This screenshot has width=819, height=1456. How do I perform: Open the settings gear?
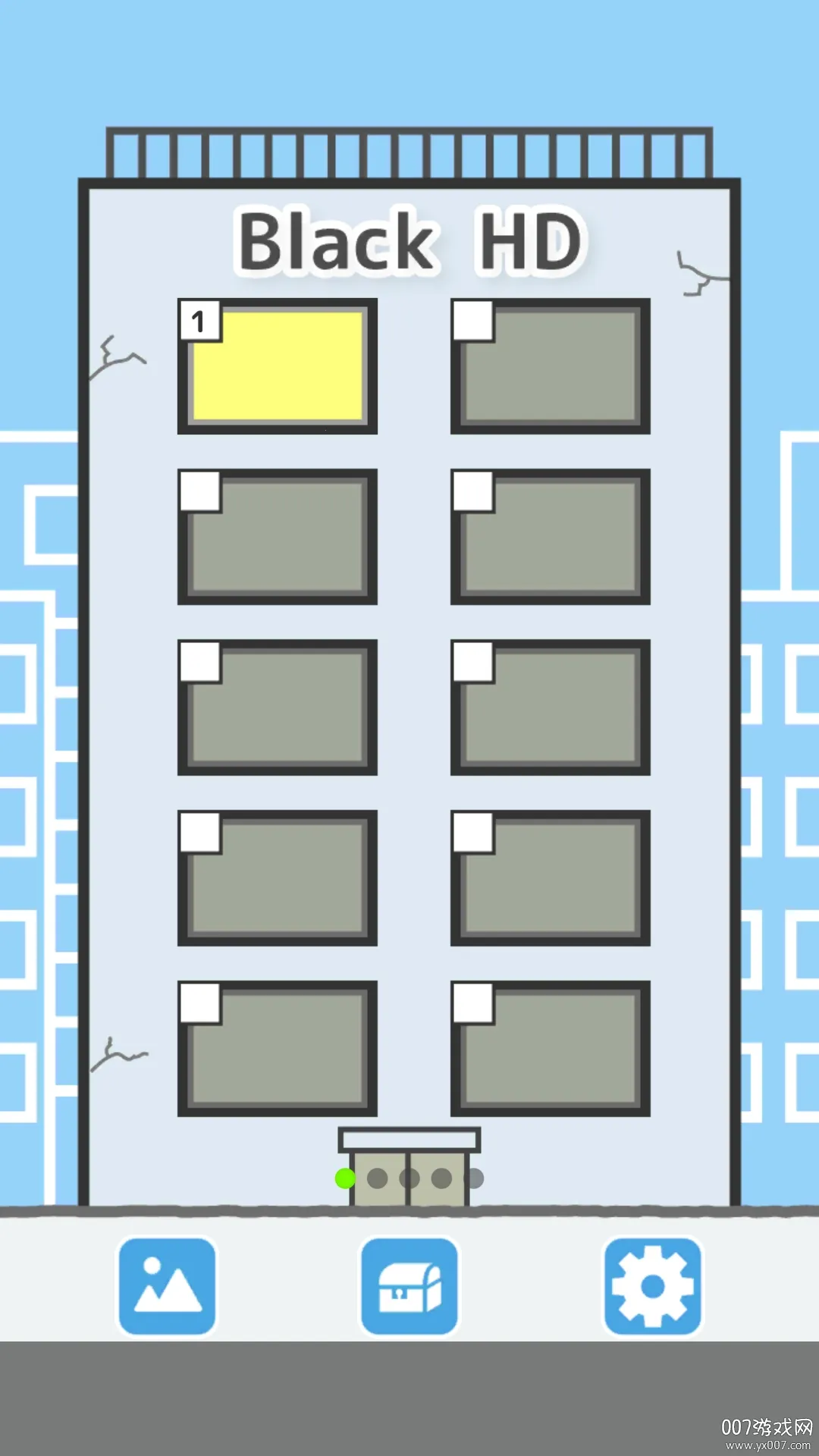coord(652,1286)
